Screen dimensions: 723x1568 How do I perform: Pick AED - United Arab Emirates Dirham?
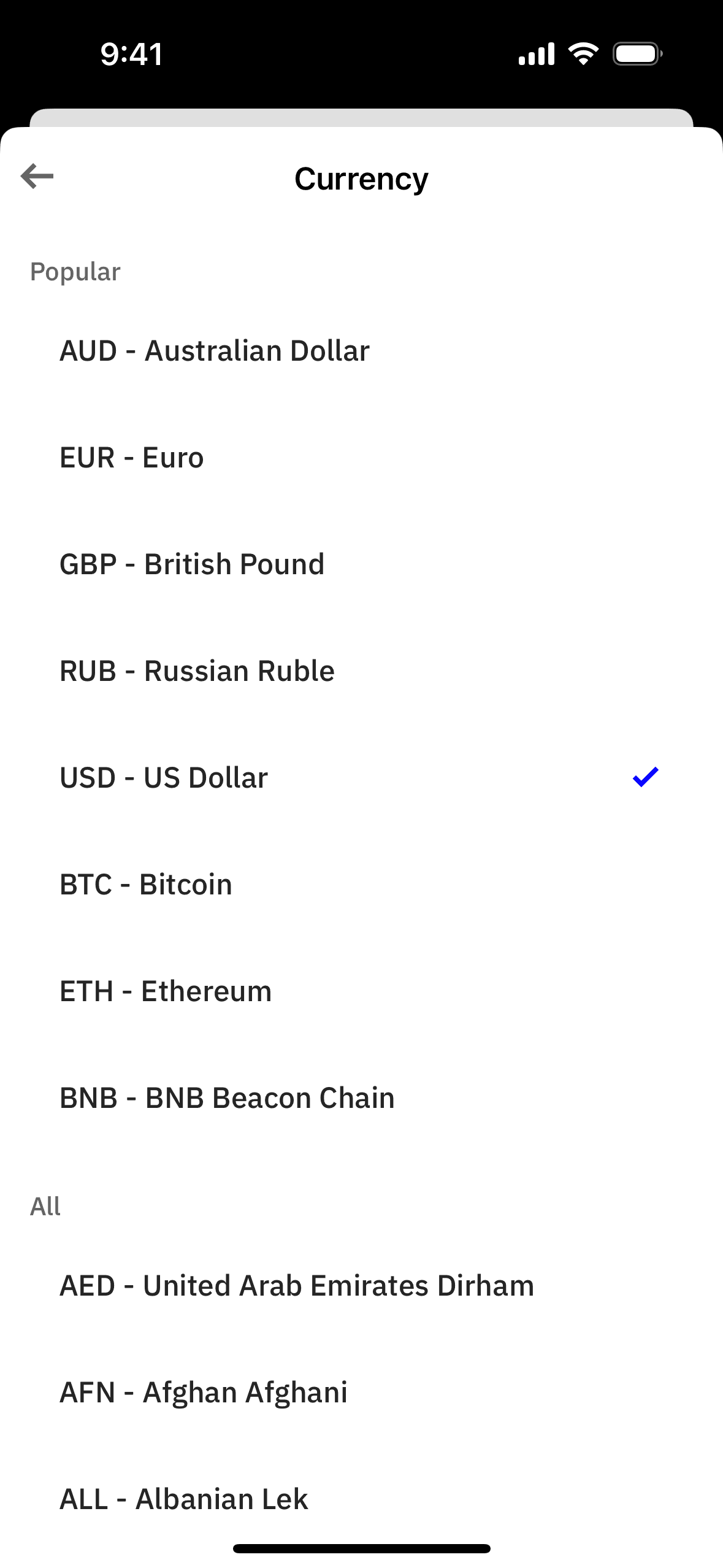pyautogui.click(x=297, y=1286)
